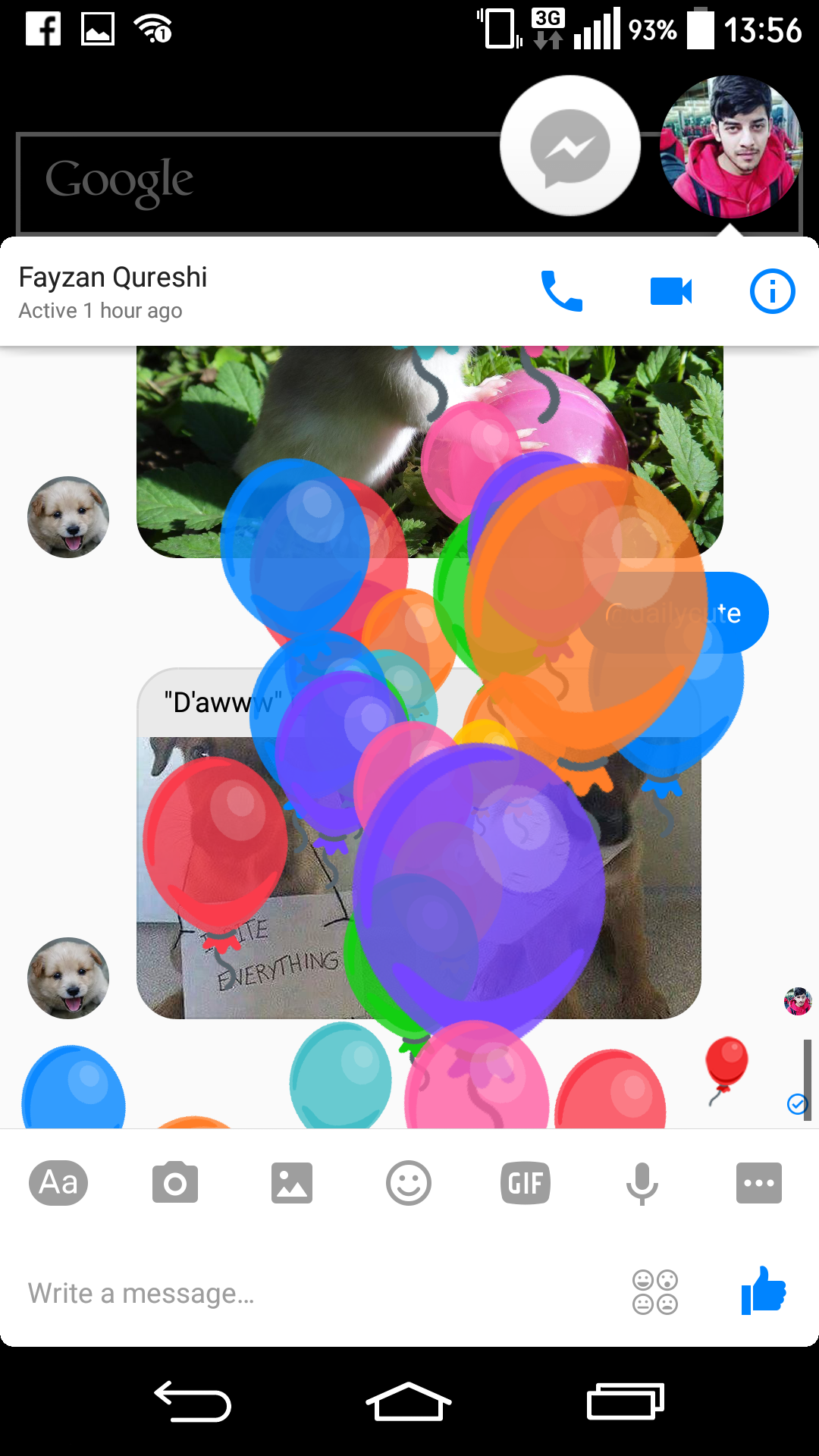Viewport: 819px width, 1456px height.
Task: Tap Fayzan's profile chat head
Action: (x=731, y=146)
